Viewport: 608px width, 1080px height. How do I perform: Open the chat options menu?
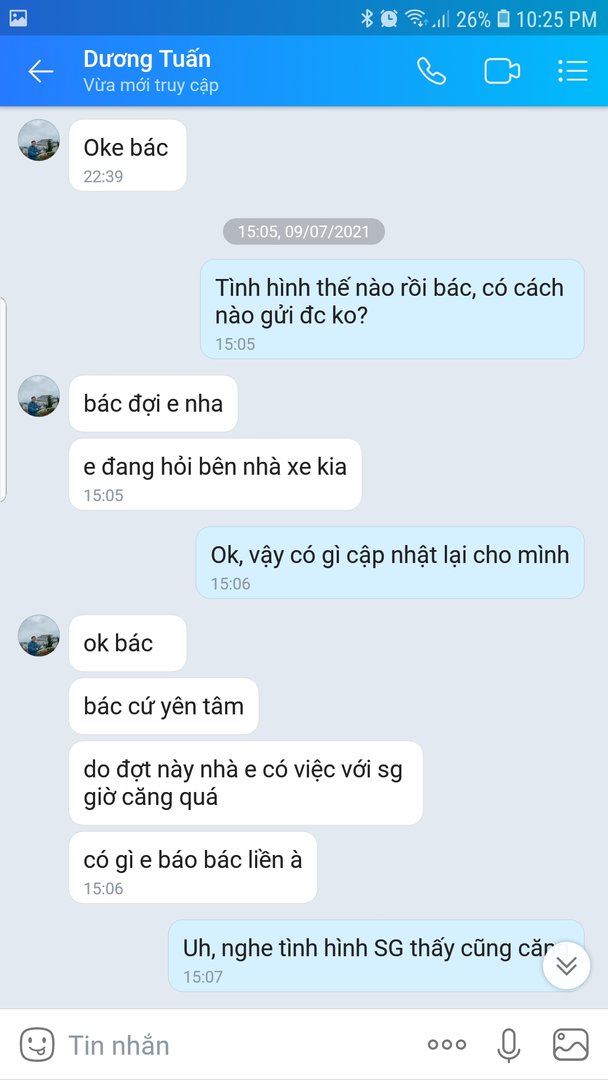[572, 71]
